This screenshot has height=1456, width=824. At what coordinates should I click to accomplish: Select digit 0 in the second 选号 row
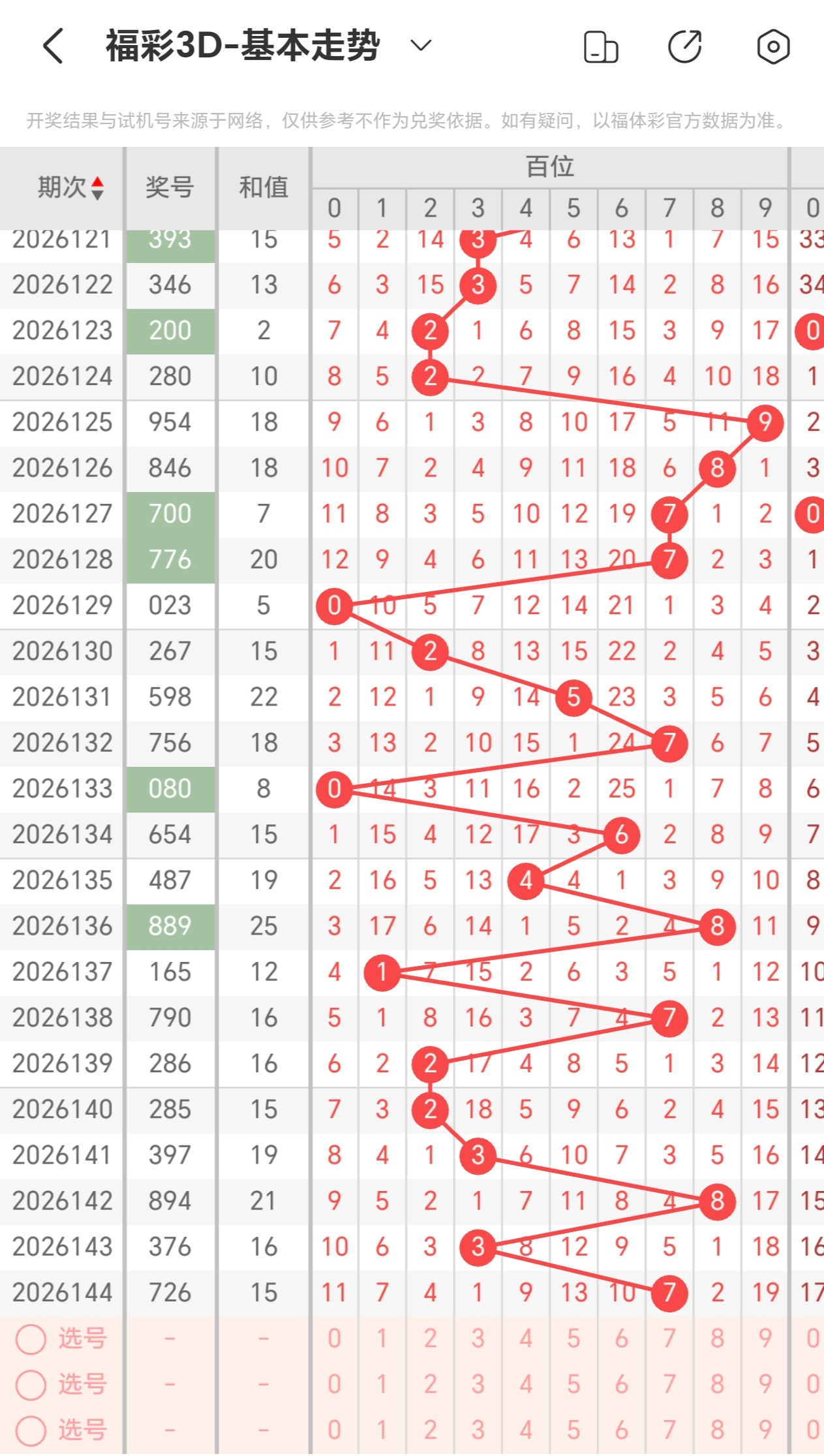coord(334,1384)
